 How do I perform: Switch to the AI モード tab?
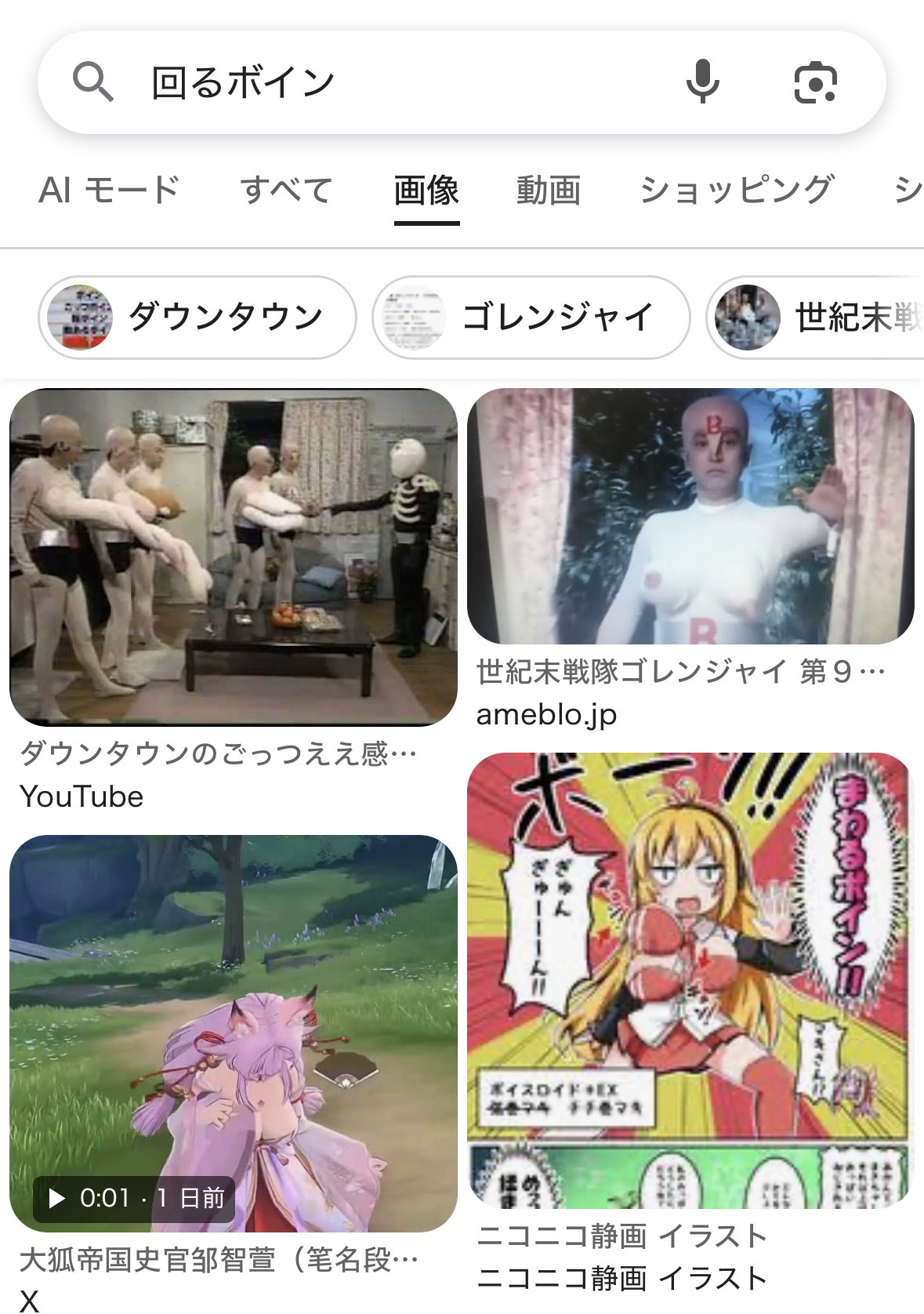coord(109,190)
